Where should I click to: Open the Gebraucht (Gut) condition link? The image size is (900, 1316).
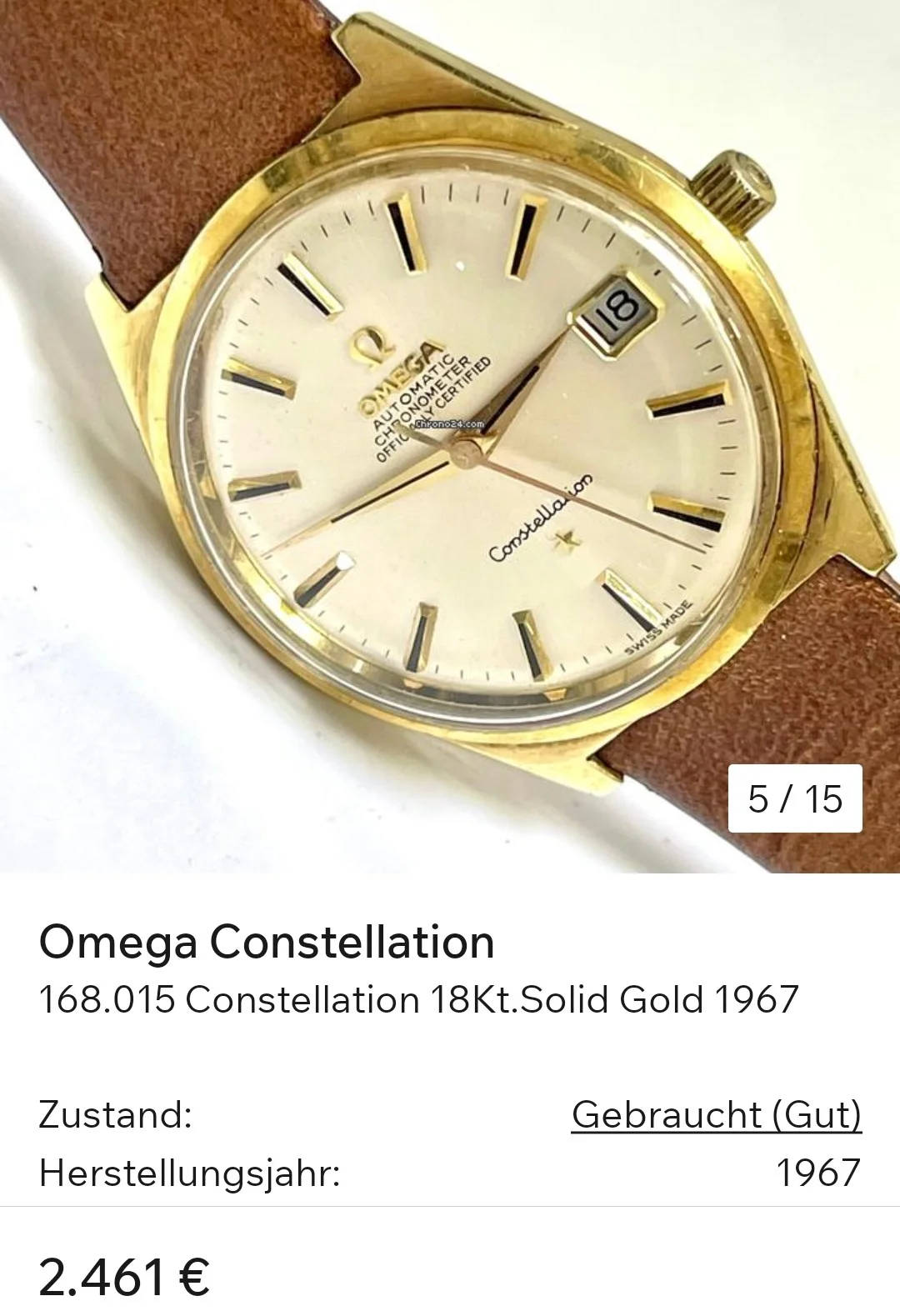[717, 1115]
